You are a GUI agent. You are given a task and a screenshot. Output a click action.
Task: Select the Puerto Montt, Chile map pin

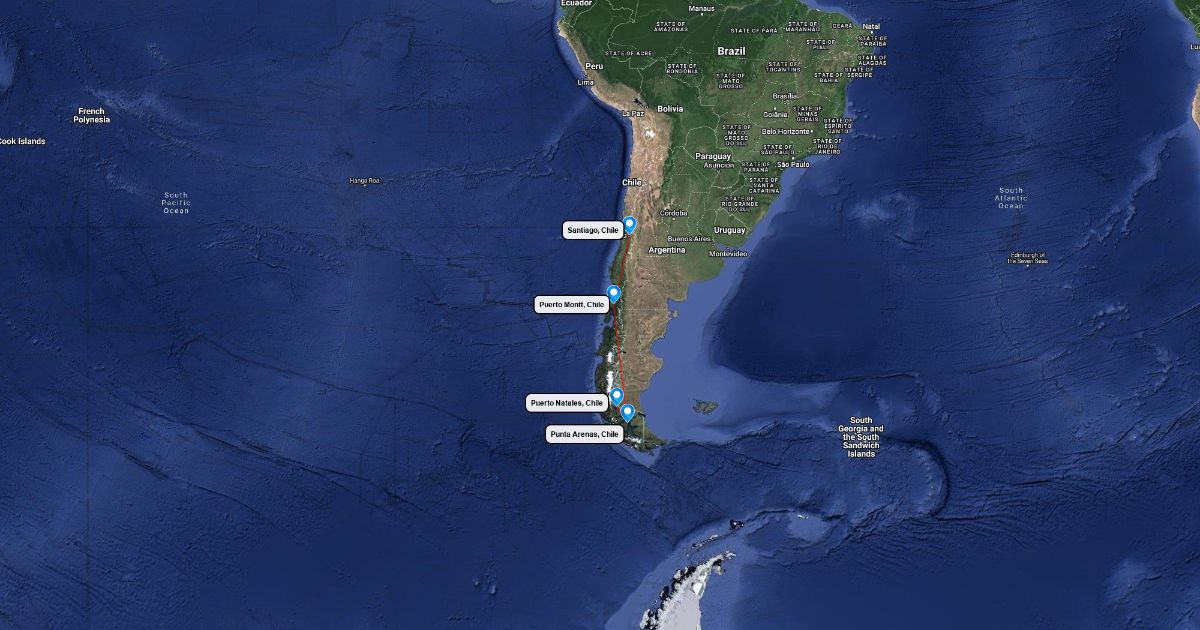pos(614,293)
